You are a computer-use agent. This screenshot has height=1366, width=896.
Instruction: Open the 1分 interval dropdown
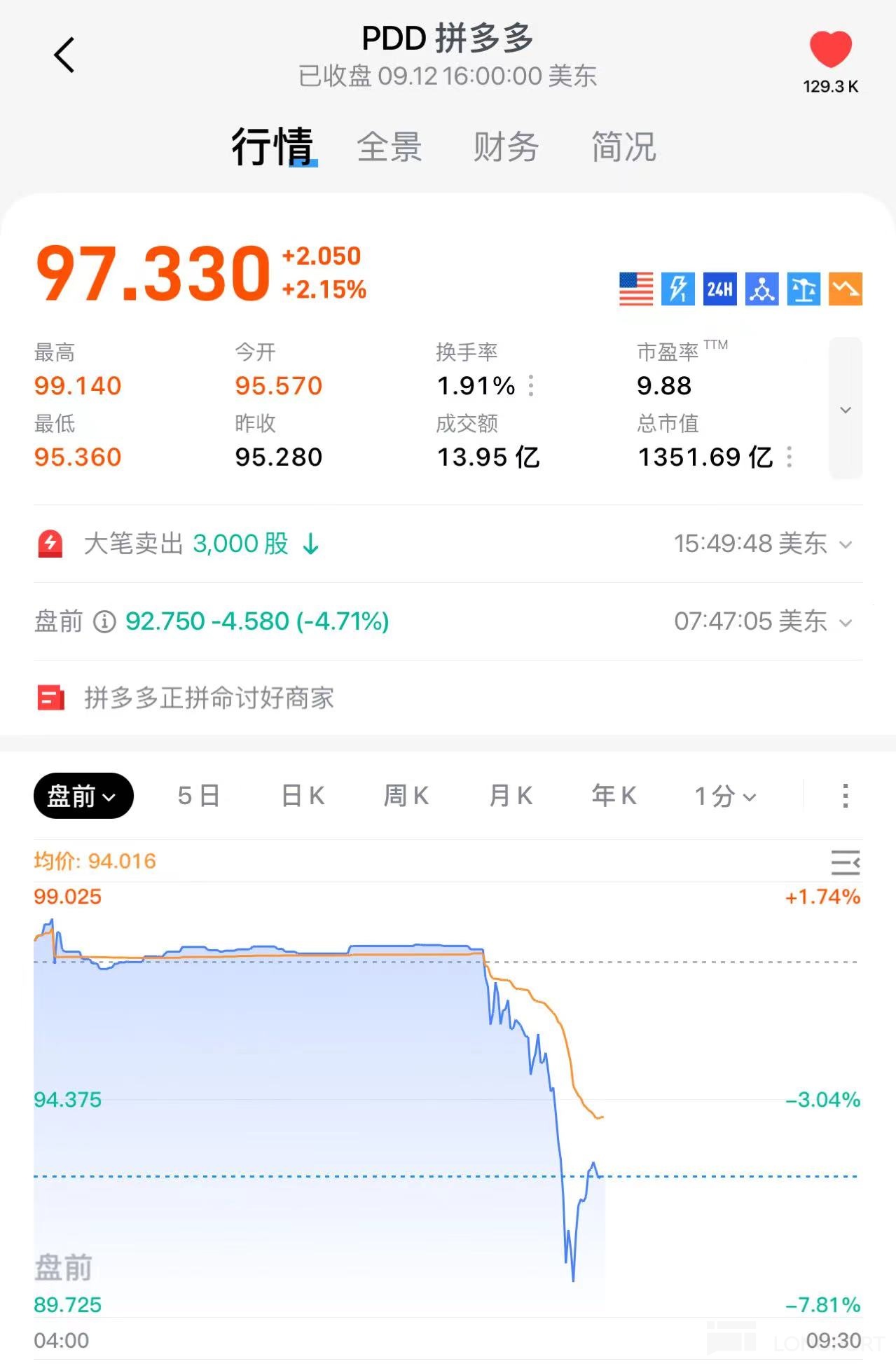coord(725,796)
